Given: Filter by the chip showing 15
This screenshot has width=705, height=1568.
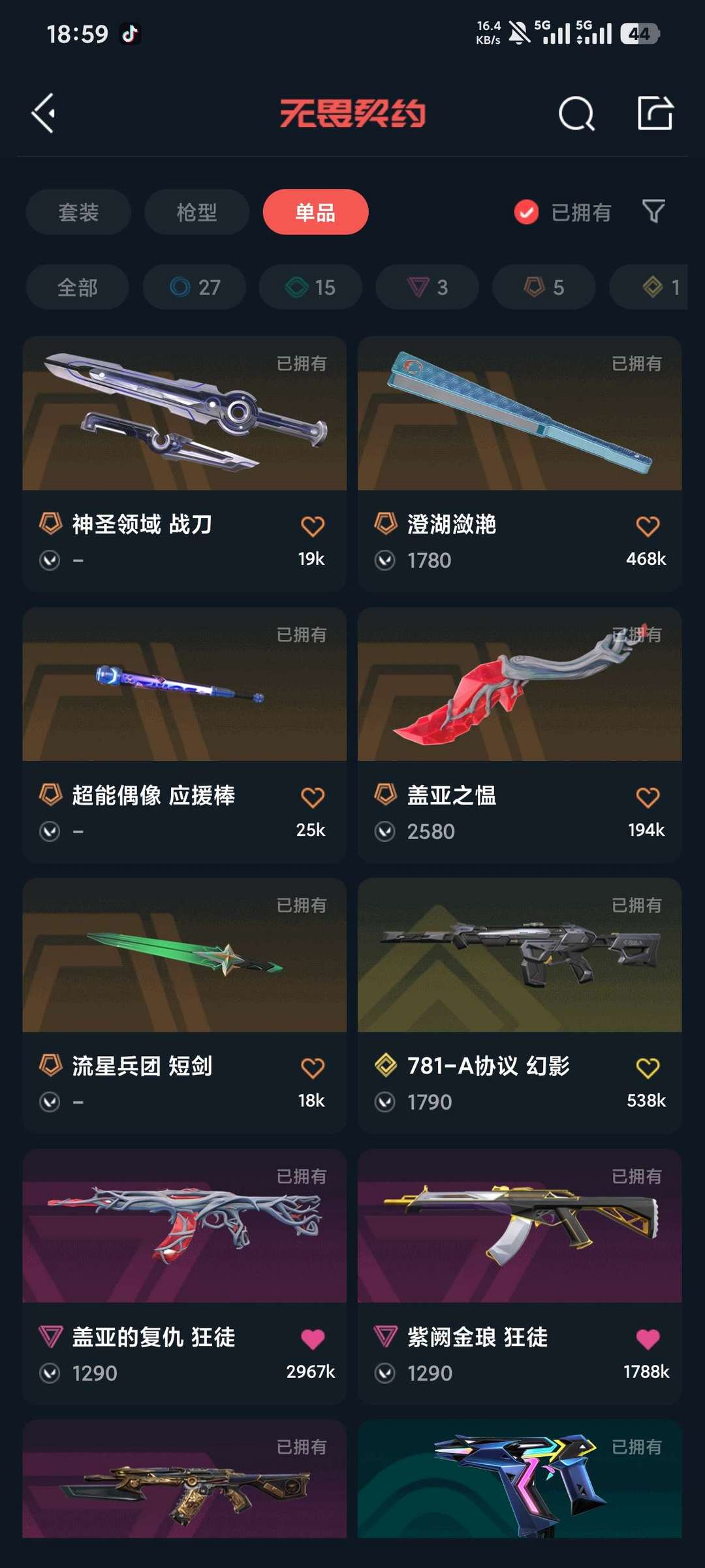Looking at the screenshot, I should 311,287.
